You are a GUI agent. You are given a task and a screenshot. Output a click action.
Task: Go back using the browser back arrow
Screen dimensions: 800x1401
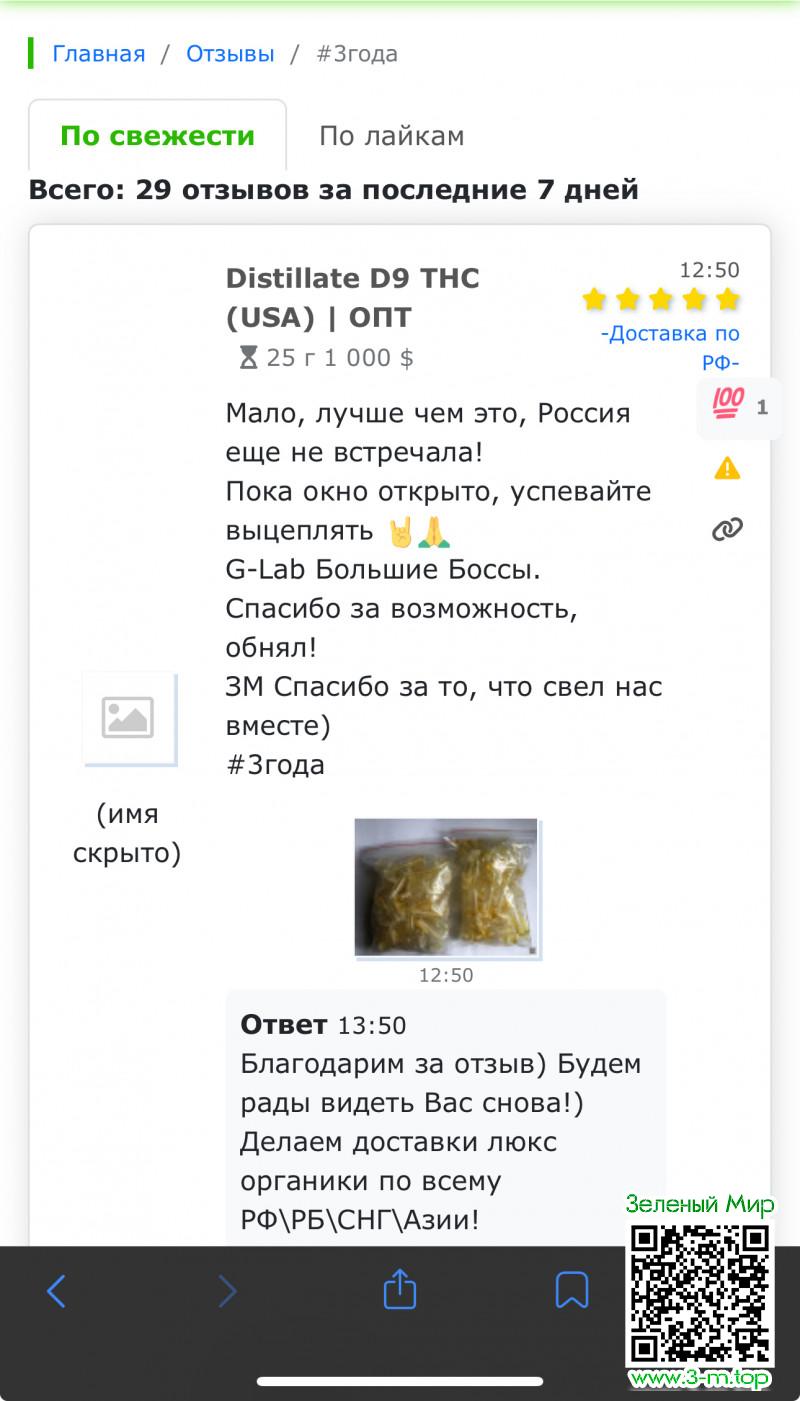57,1291
